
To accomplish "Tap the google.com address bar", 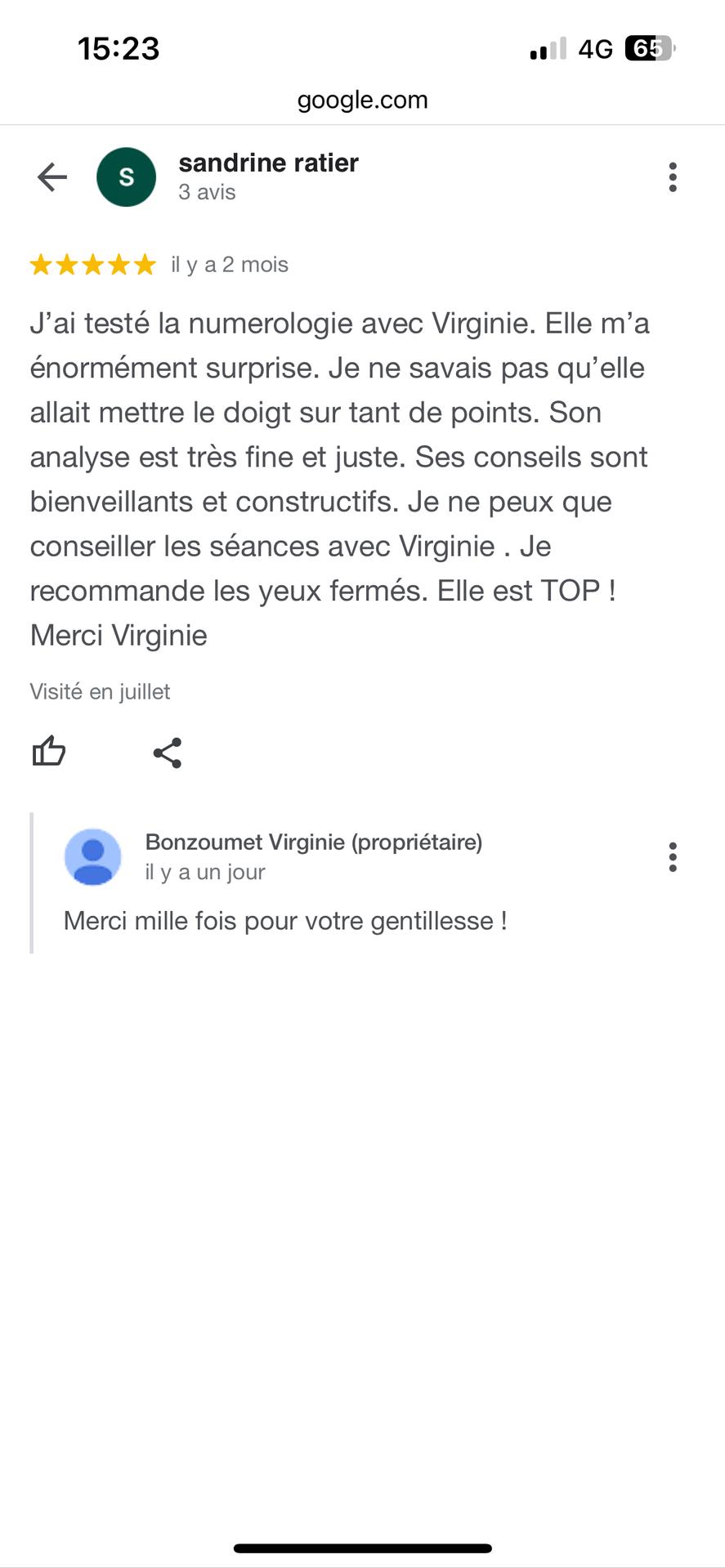I will (362, 100).
